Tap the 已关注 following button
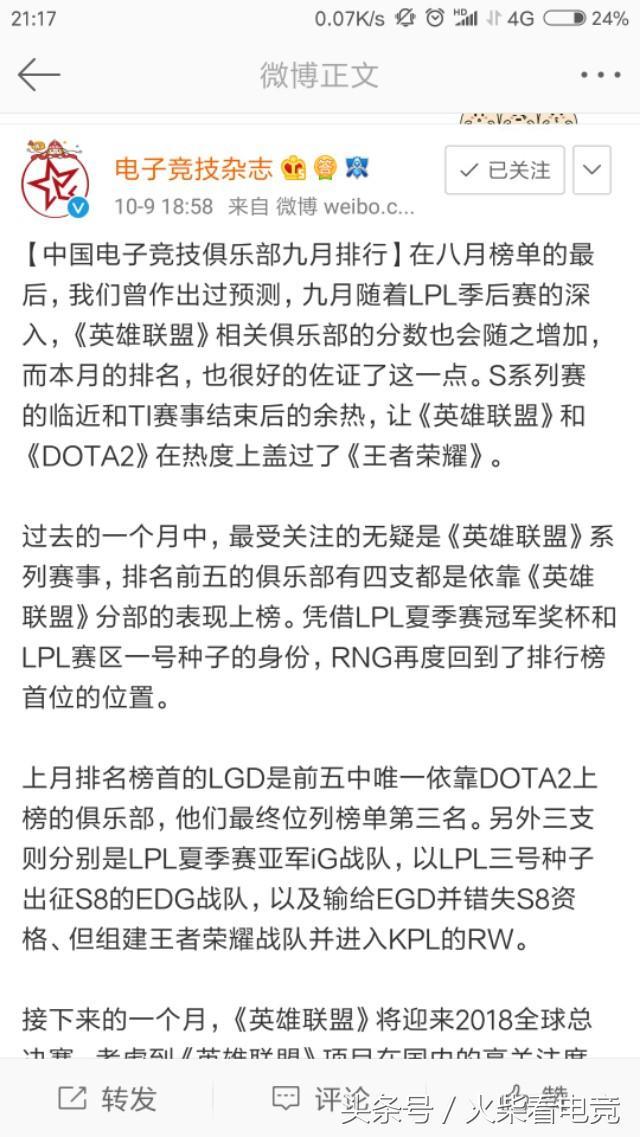640x1137 pixels. click(505, 171)
